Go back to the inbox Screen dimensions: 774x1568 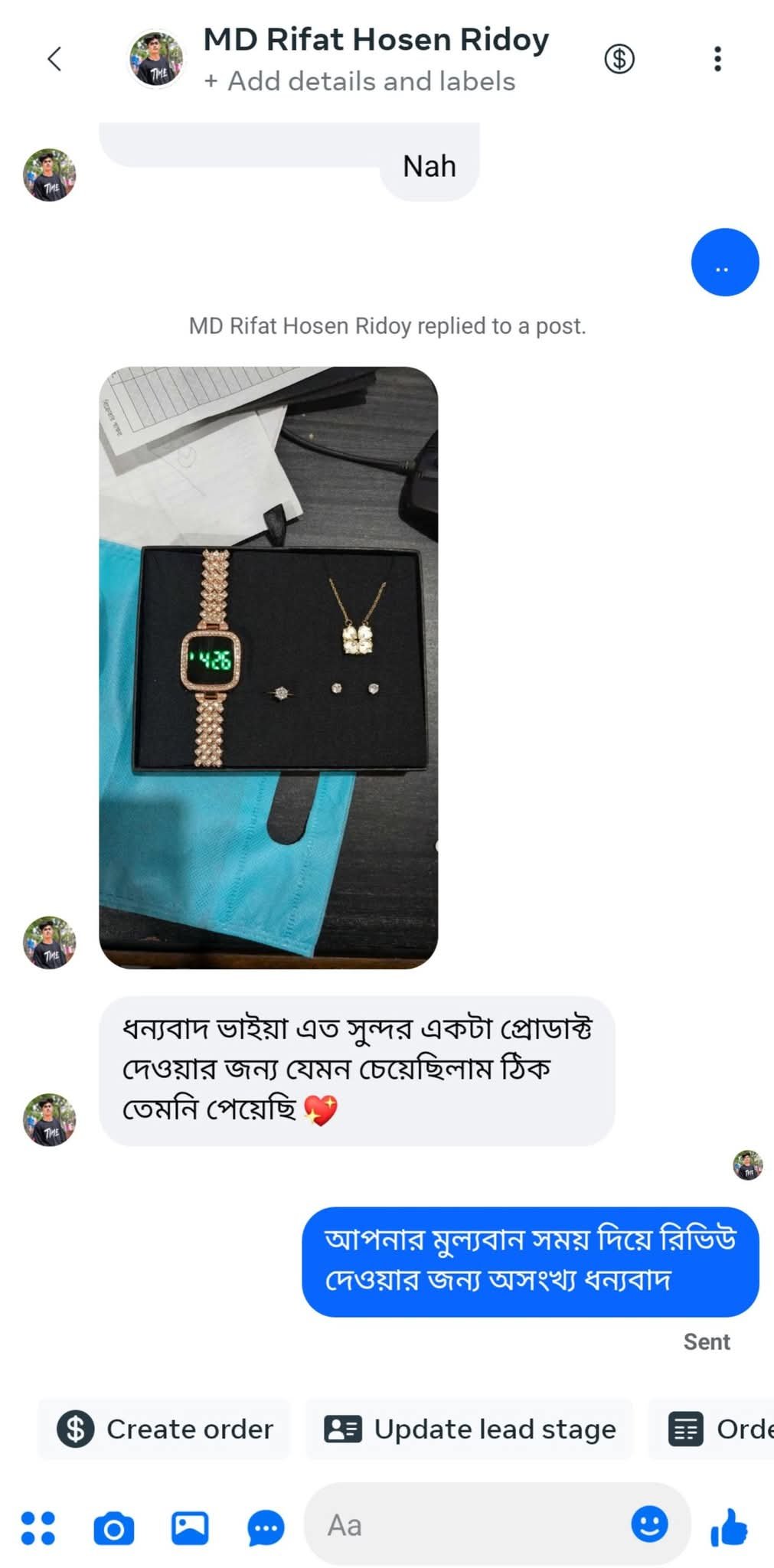click(54, 59)
